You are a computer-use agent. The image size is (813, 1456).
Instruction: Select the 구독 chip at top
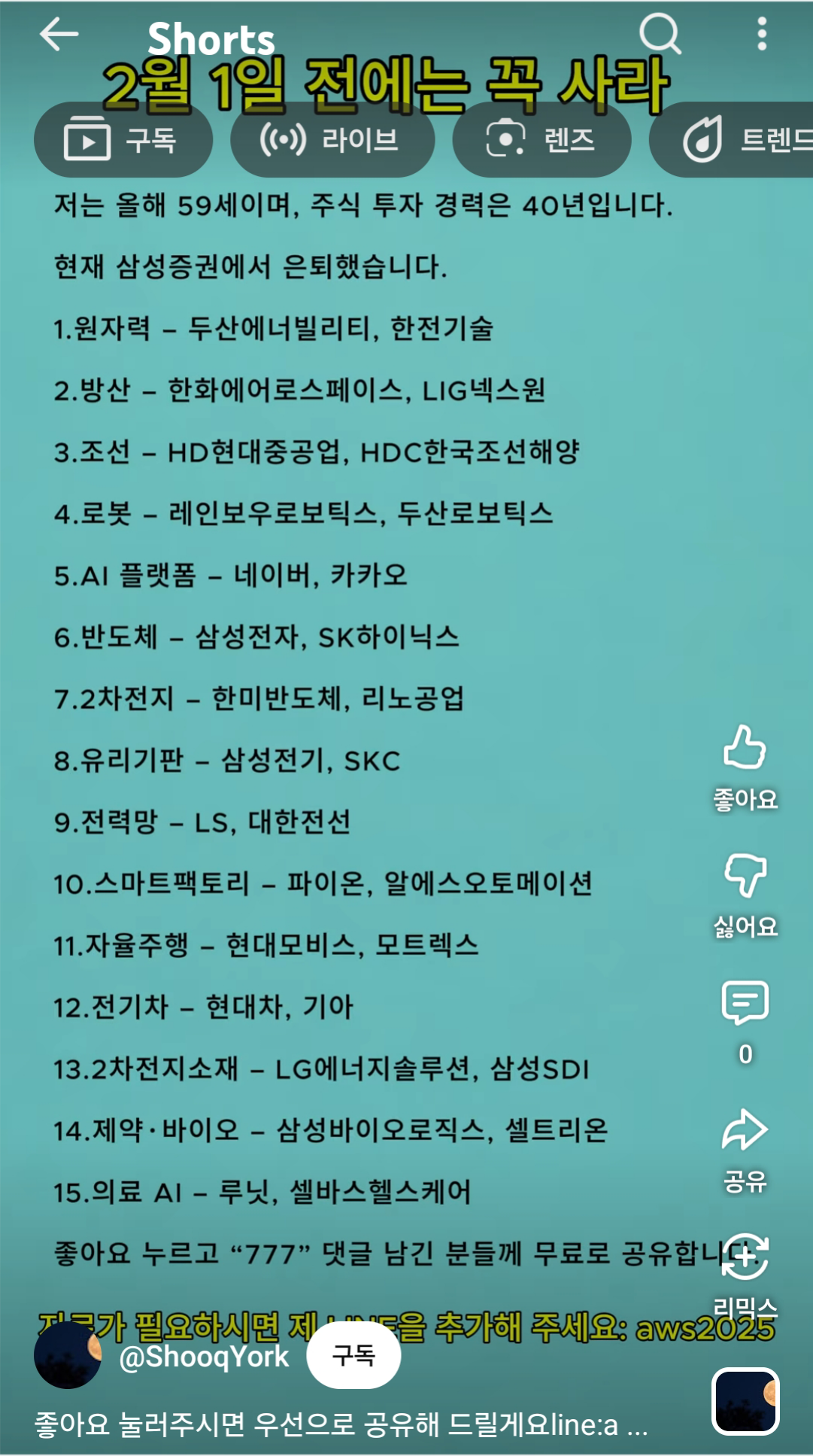[x=123, y=140]
